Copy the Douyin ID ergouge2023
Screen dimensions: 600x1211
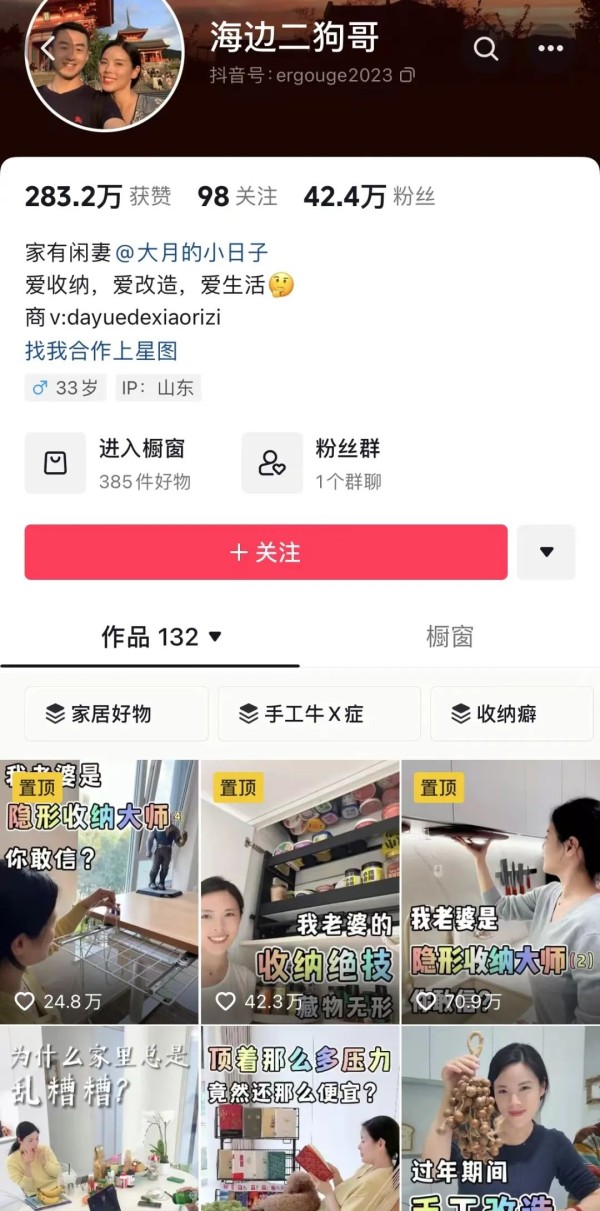pyautogui.click(x=407, y=75)
